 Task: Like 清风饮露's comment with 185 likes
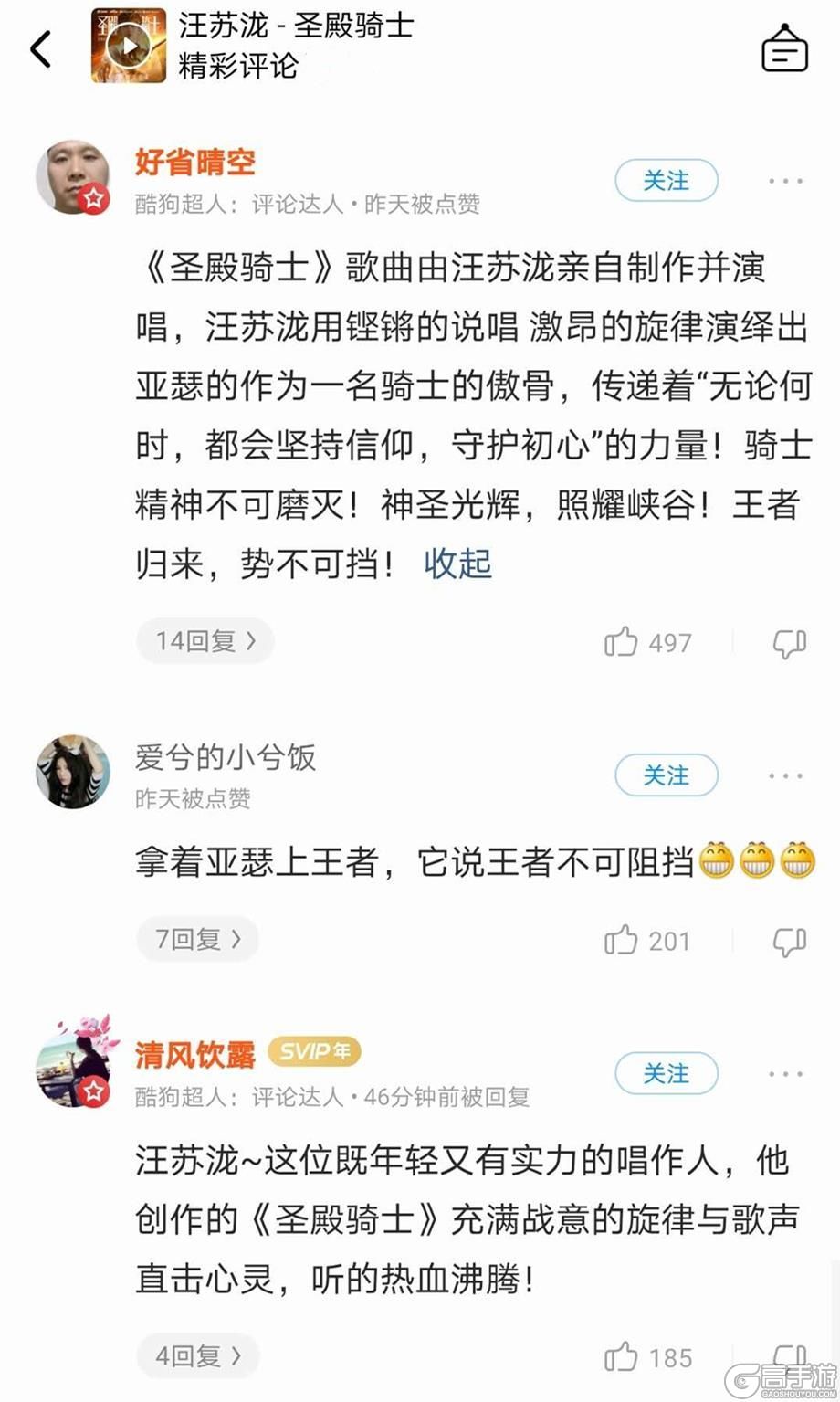(x=647, y=1358)
